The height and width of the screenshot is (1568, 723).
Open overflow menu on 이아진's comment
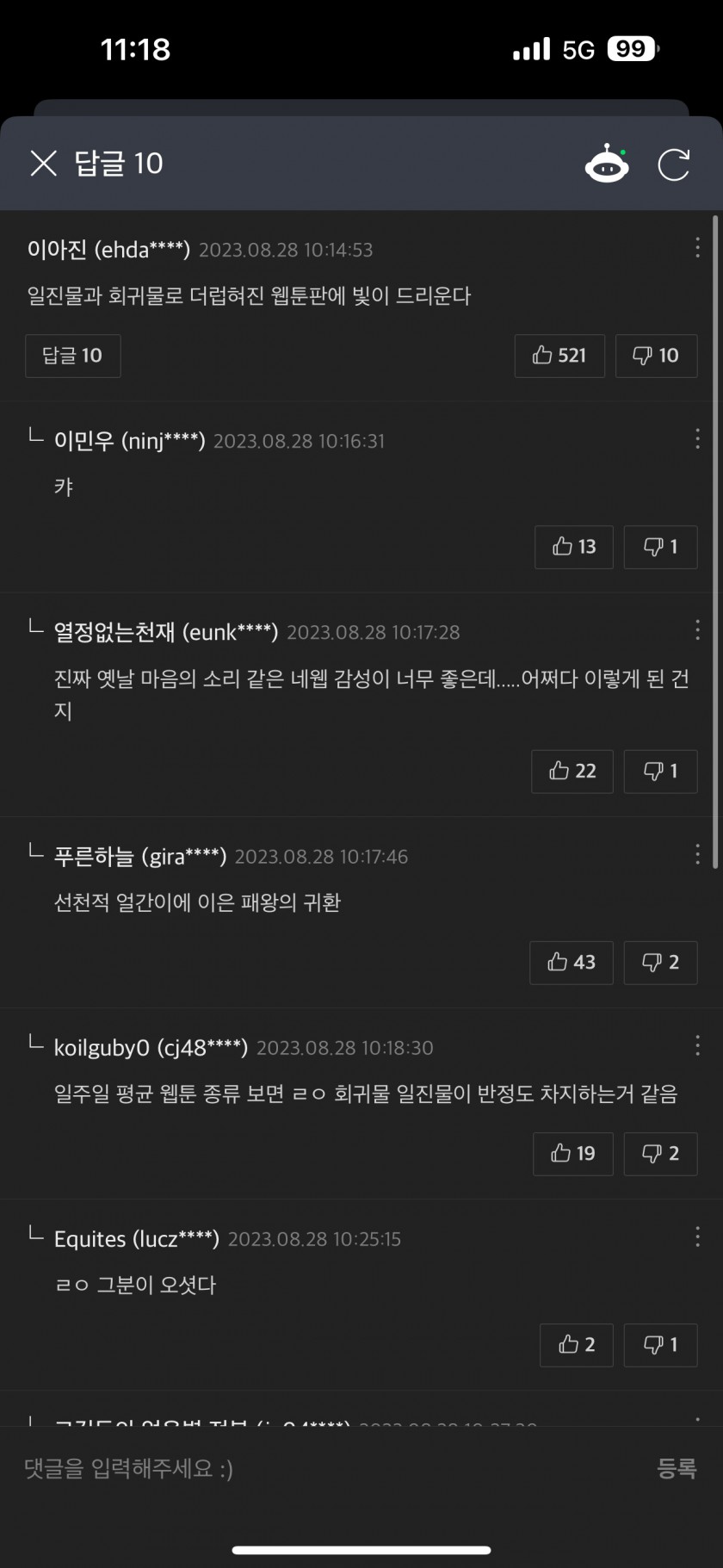point(697,249)
